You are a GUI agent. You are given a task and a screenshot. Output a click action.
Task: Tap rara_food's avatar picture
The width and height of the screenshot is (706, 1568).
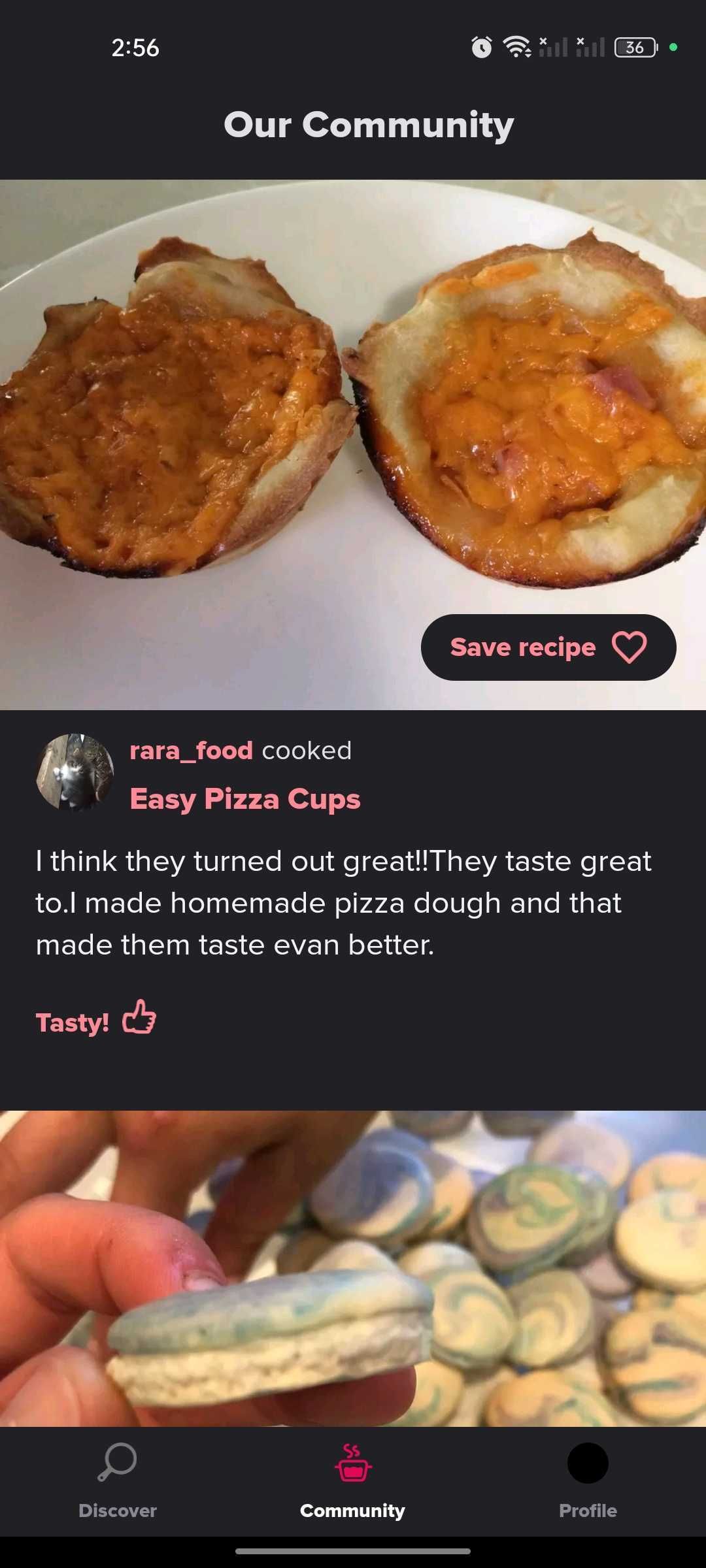click(75, 772)
